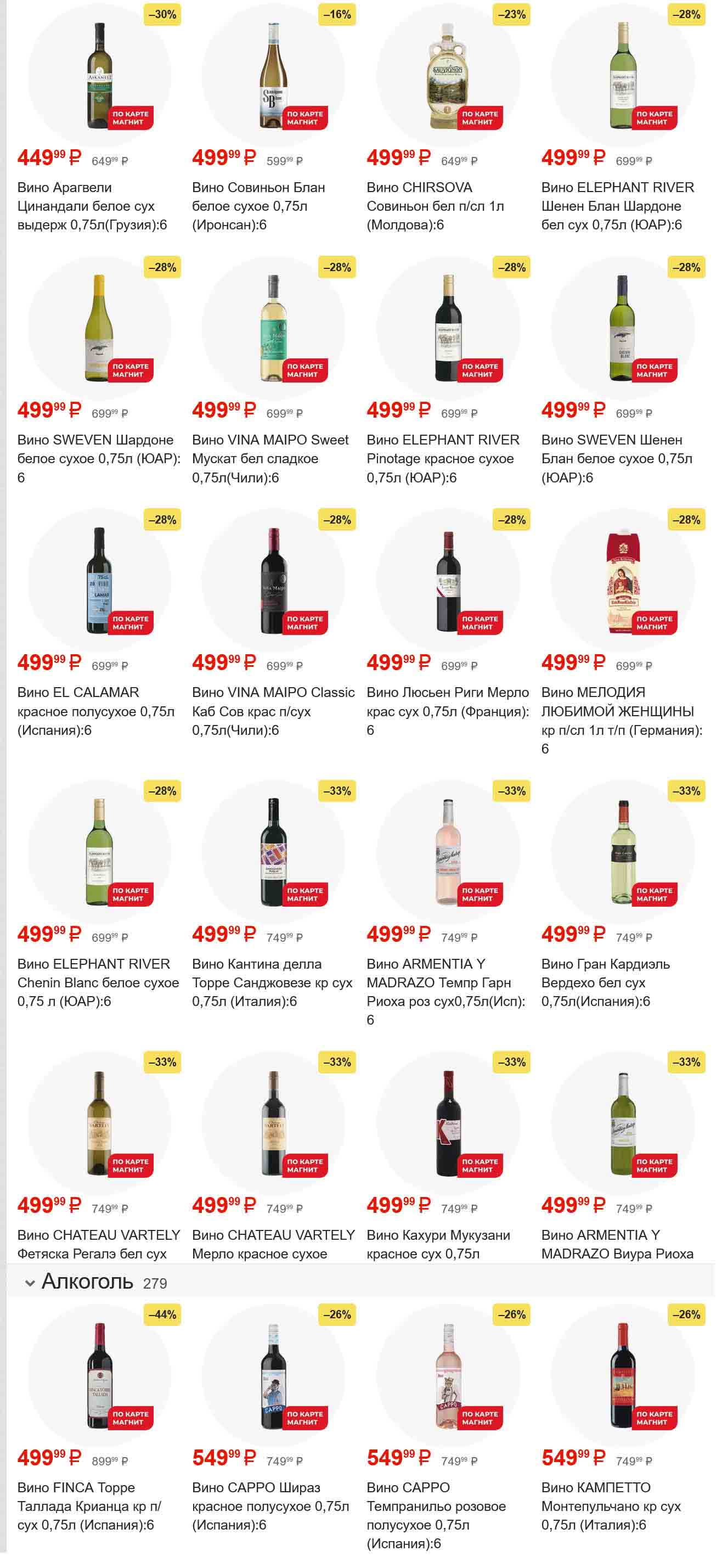Collapse the Алкоголь category header
The height and width of the screenshot is (1568, 722).
click(x=29, y=1283)
